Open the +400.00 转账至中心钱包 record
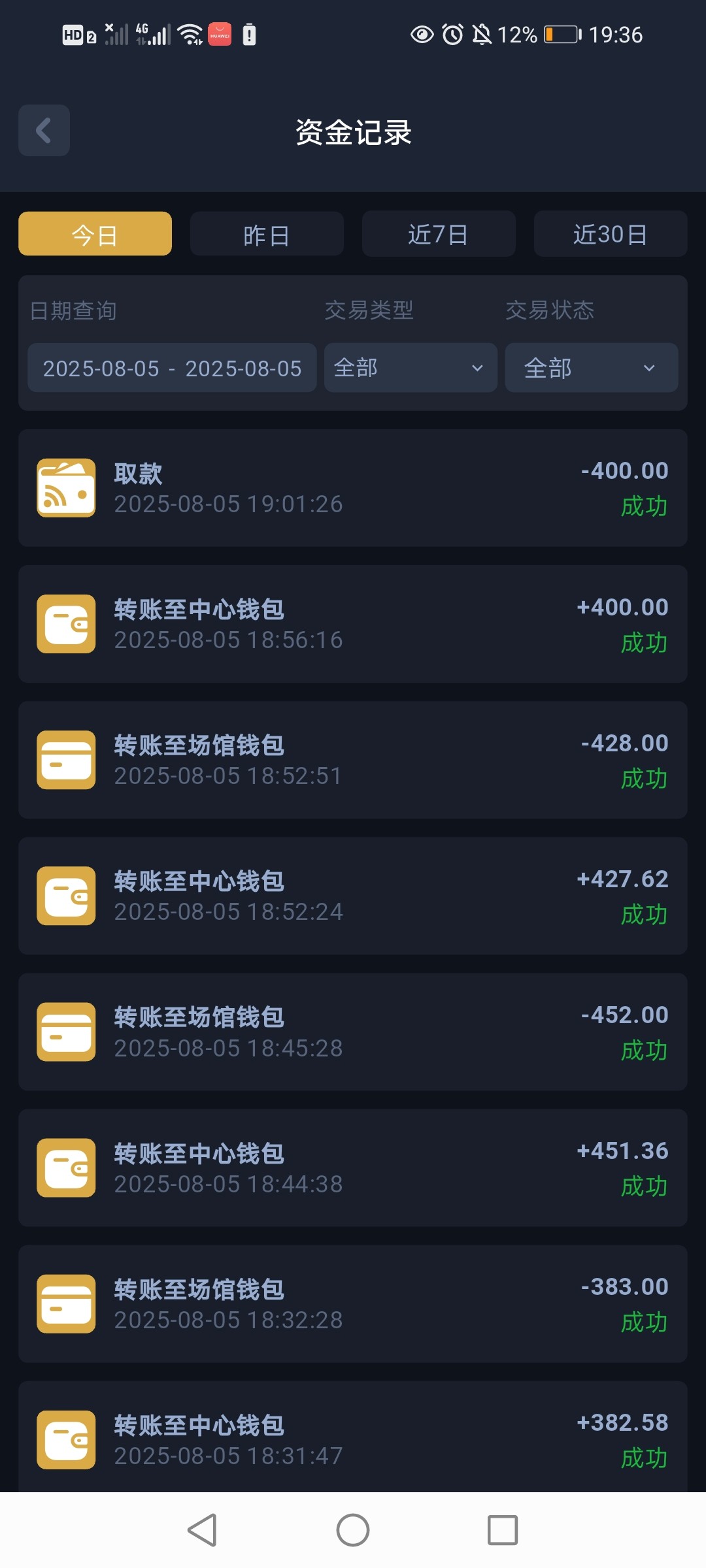 pyautogui.click(x=353, y=624)
